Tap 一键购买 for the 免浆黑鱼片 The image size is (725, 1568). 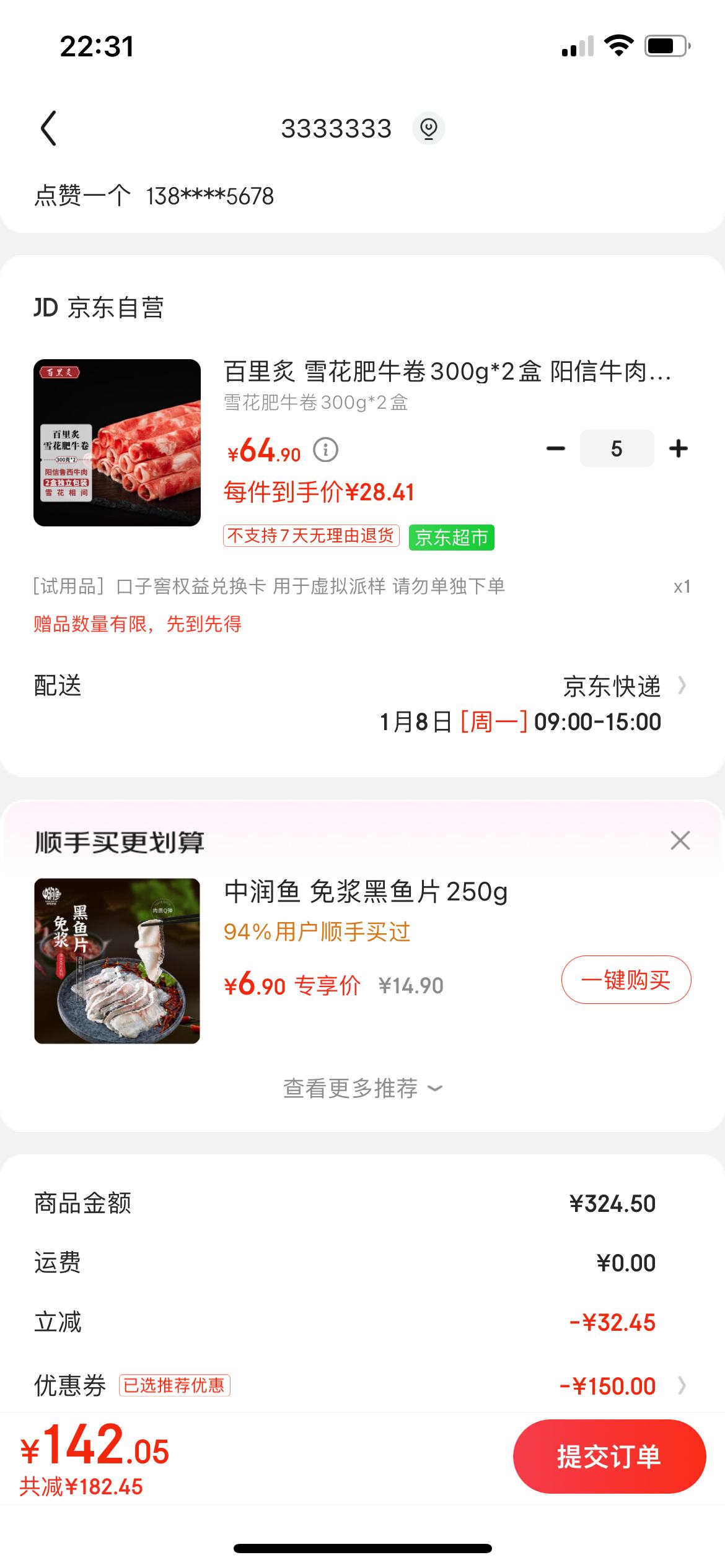tap(626, 980)
